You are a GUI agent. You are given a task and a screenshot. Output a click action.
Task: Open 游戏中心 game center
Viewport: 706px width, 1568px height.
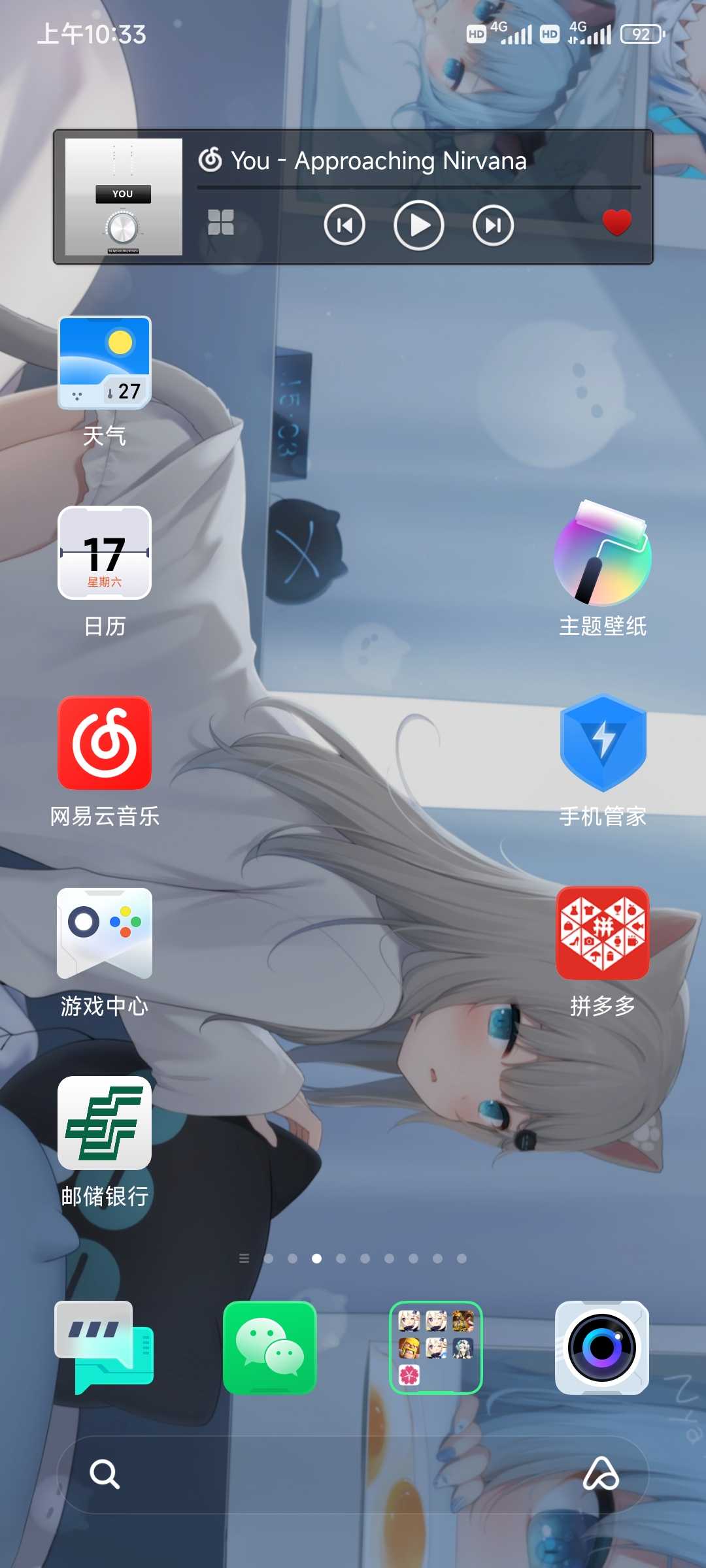105,934
